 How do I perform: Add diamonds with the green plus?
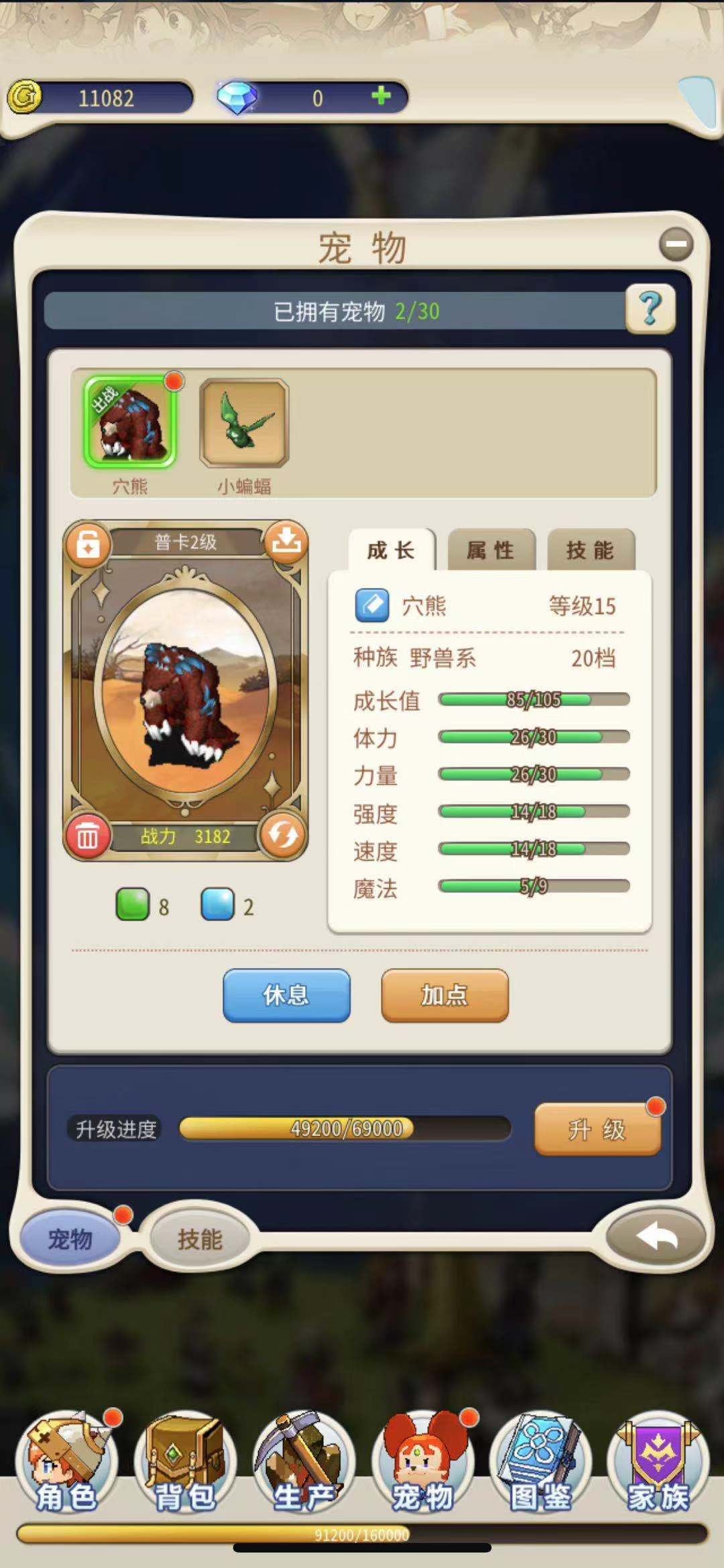click(381, 97)
